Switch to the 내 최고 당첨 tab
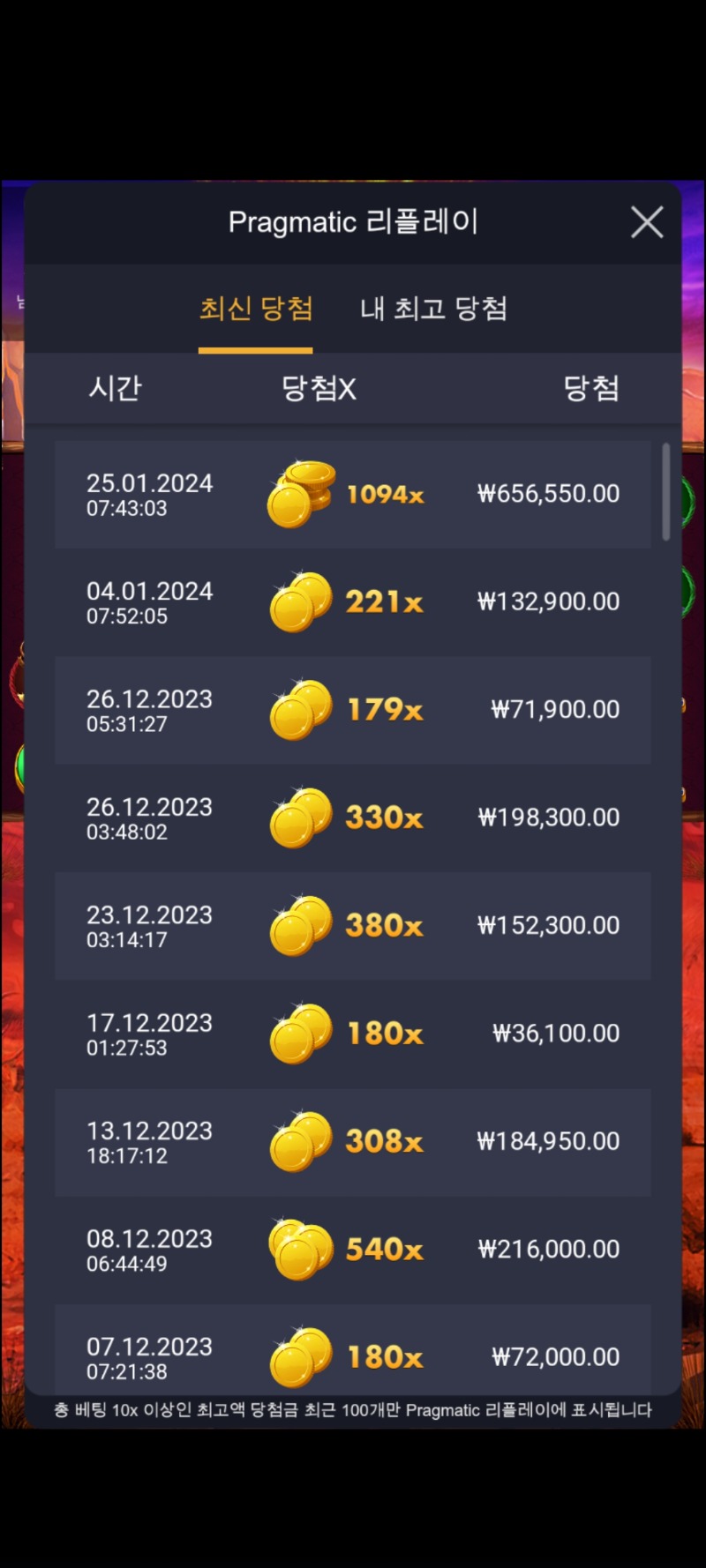 click(x=433, y=309)
